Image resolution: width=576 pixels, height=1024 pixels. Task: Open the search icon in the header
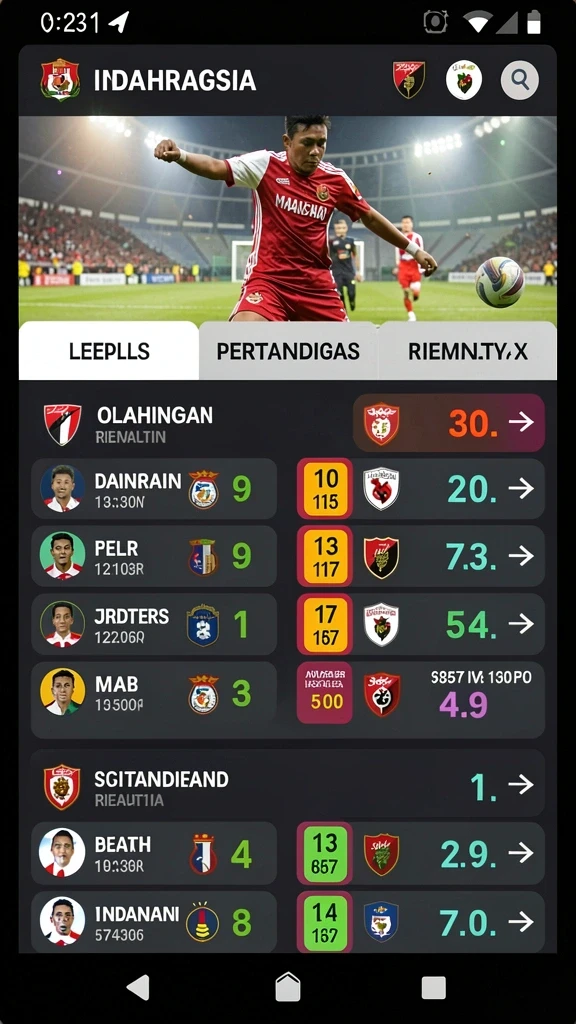520,80
